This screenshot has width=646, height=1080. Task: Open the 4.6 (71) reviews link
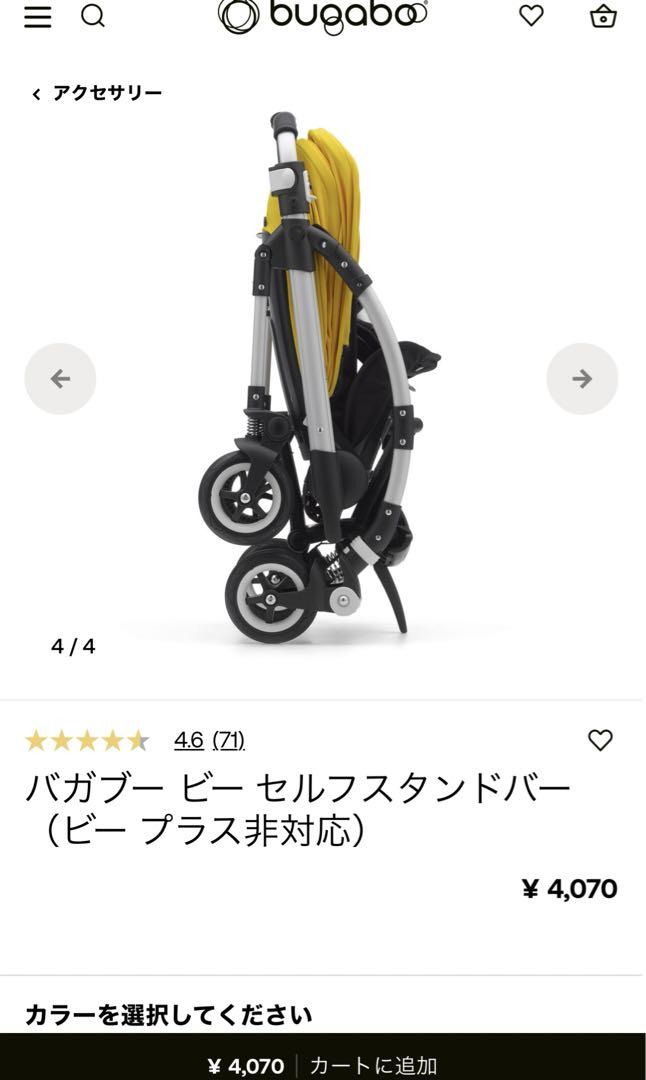tap(209, 740)
